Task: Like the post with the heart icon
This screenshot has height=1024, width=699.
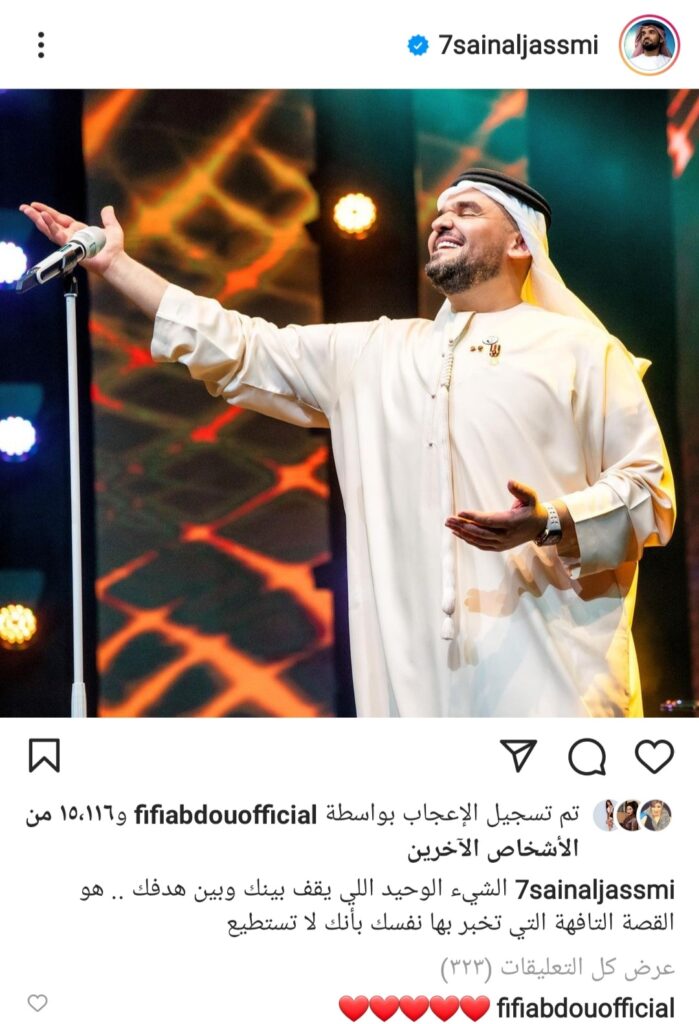Action: [654, 756]
